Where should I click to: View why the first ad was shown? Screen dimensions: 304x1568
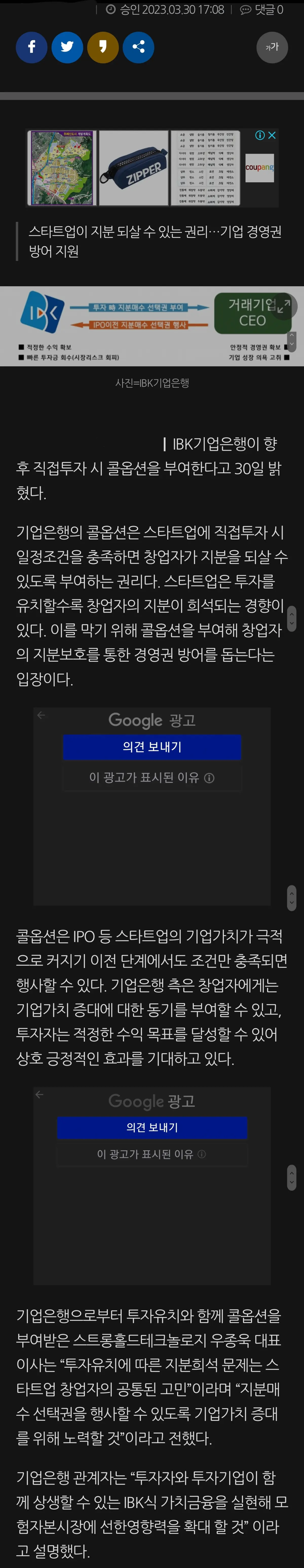152,777
